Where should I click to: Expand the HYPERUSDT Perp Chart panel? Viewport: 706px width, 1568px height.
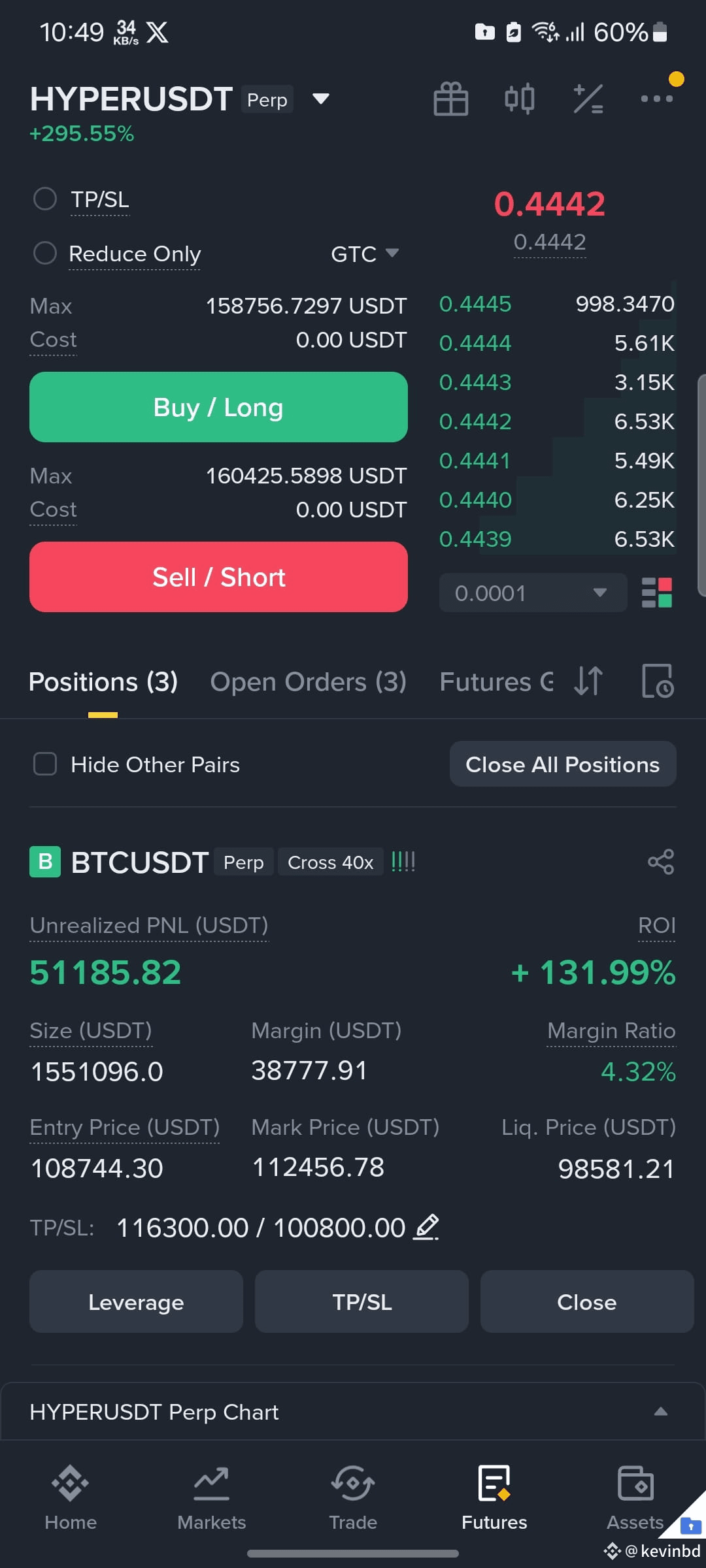pos(353,1411)
